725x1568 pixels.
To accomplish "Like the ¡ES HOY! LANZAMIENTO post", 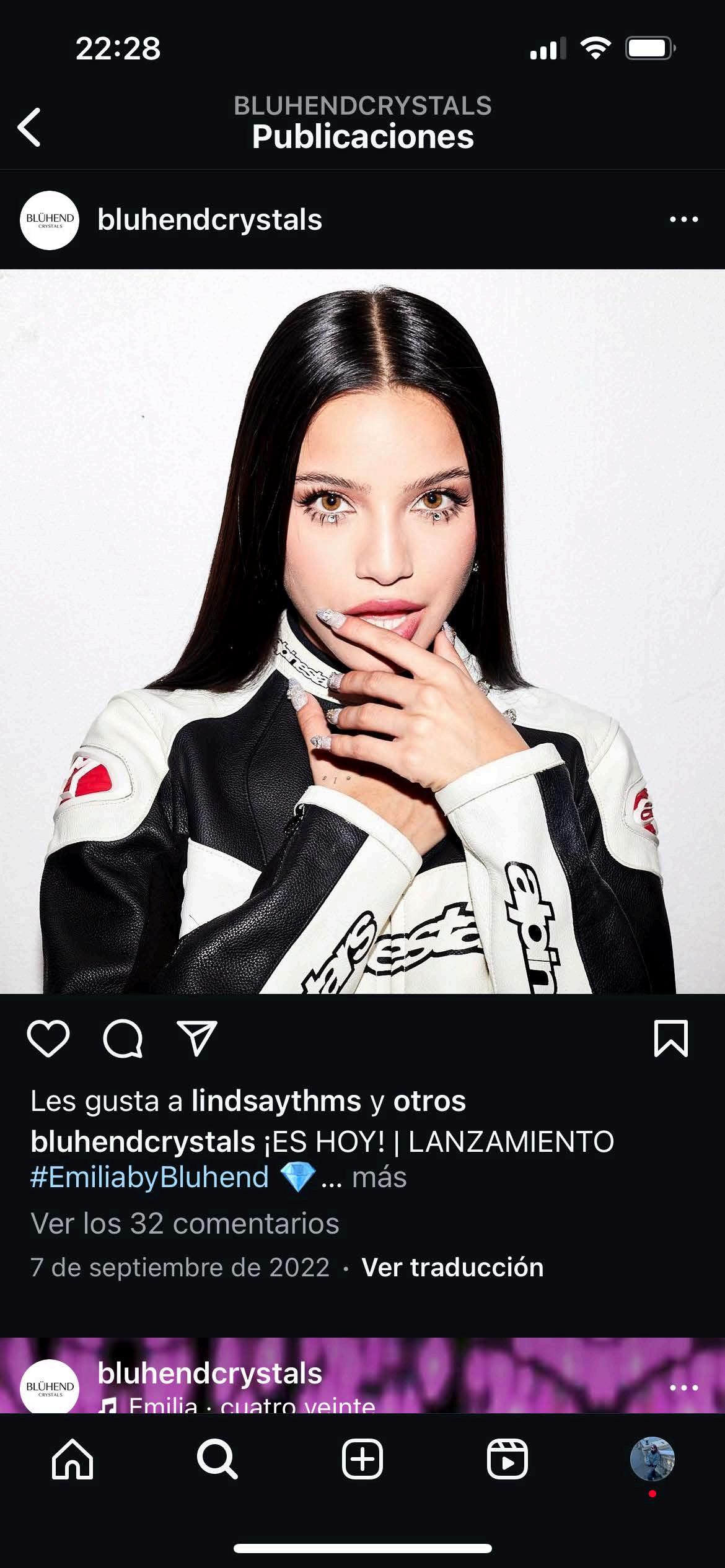I will 48,1039.
